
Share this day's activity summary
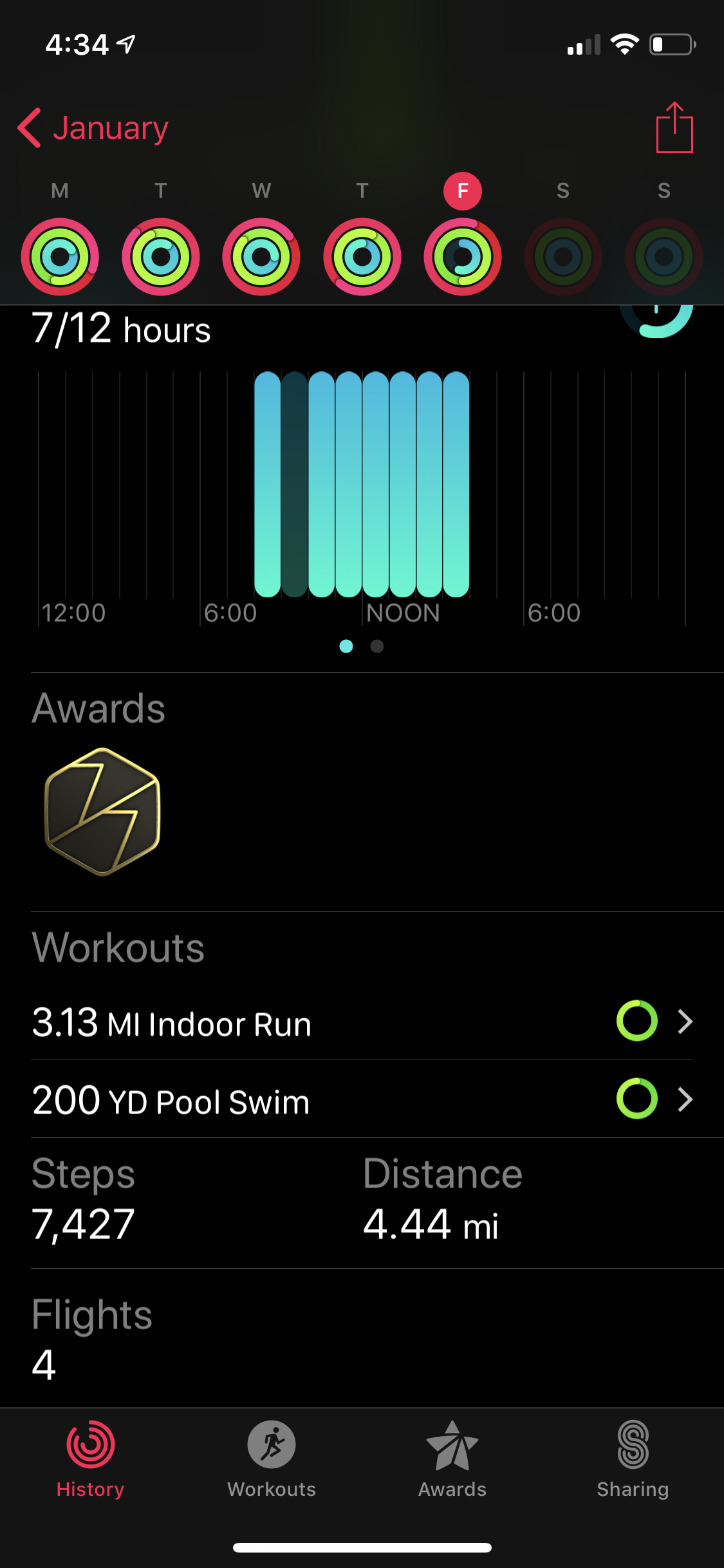point(674,128)
